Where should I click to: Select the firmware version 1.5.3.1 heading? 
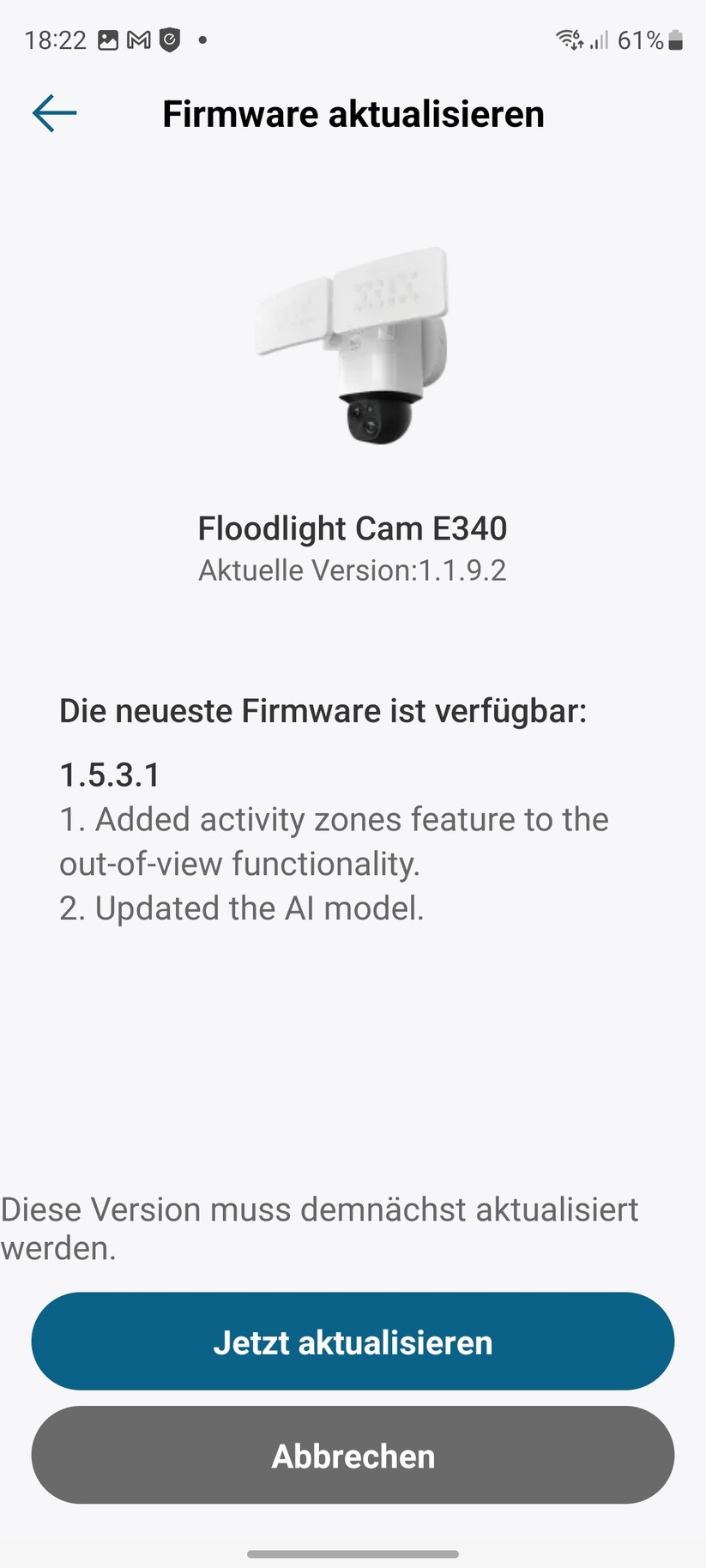coord(111,775)
